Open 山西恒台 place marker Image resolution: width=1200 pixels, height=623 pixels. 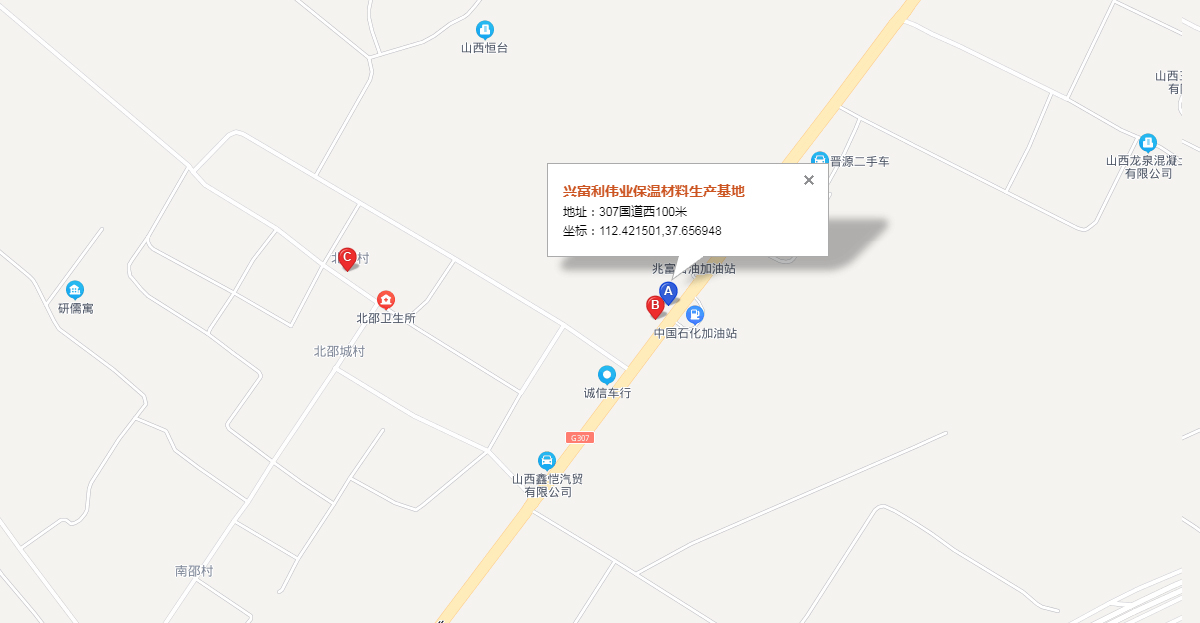pos(484,30)
